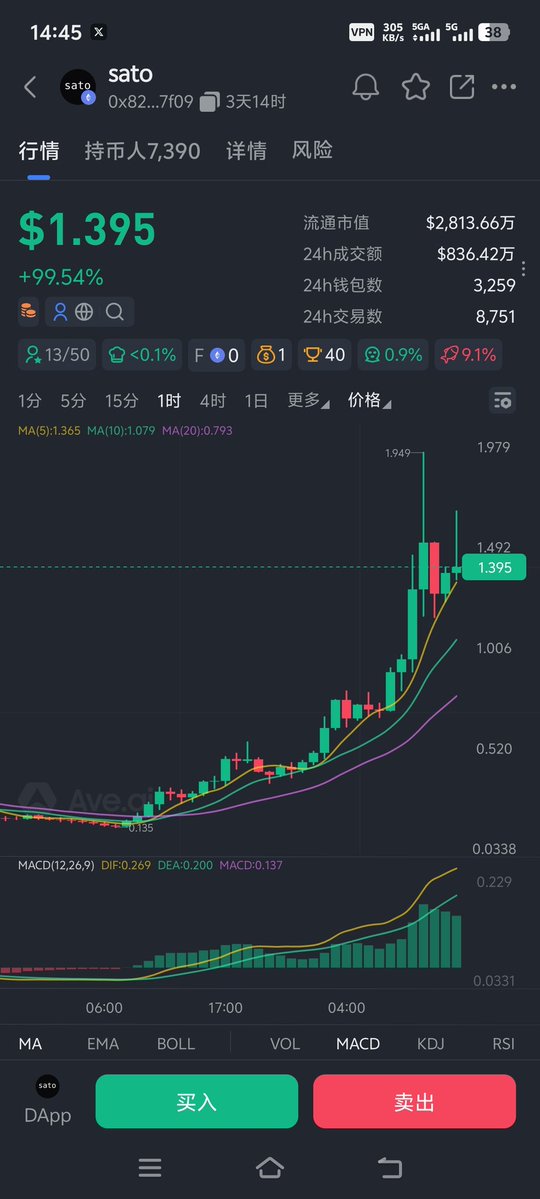540x1199 pixels.
Task: Expand the 更多 interval dropdown
Action: [308, 401]
